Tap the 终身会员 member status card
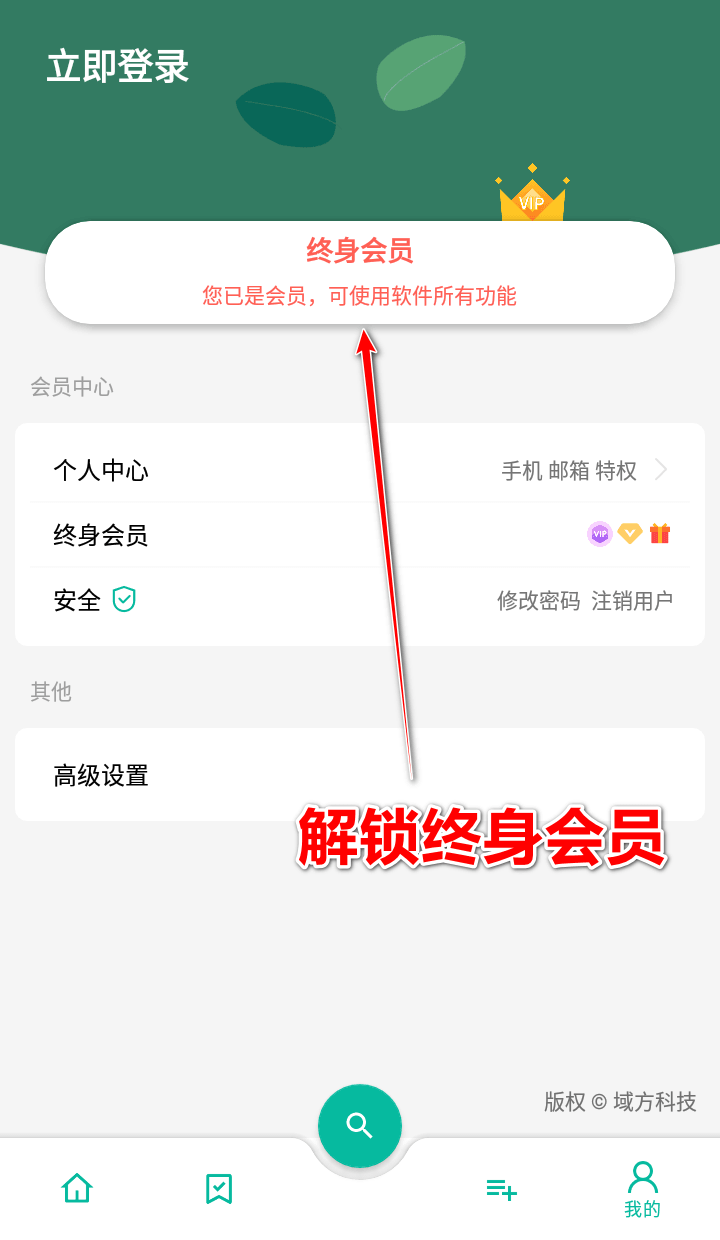Image resolution: width=720 pixels, height=1240 pixels. [360, 272]
